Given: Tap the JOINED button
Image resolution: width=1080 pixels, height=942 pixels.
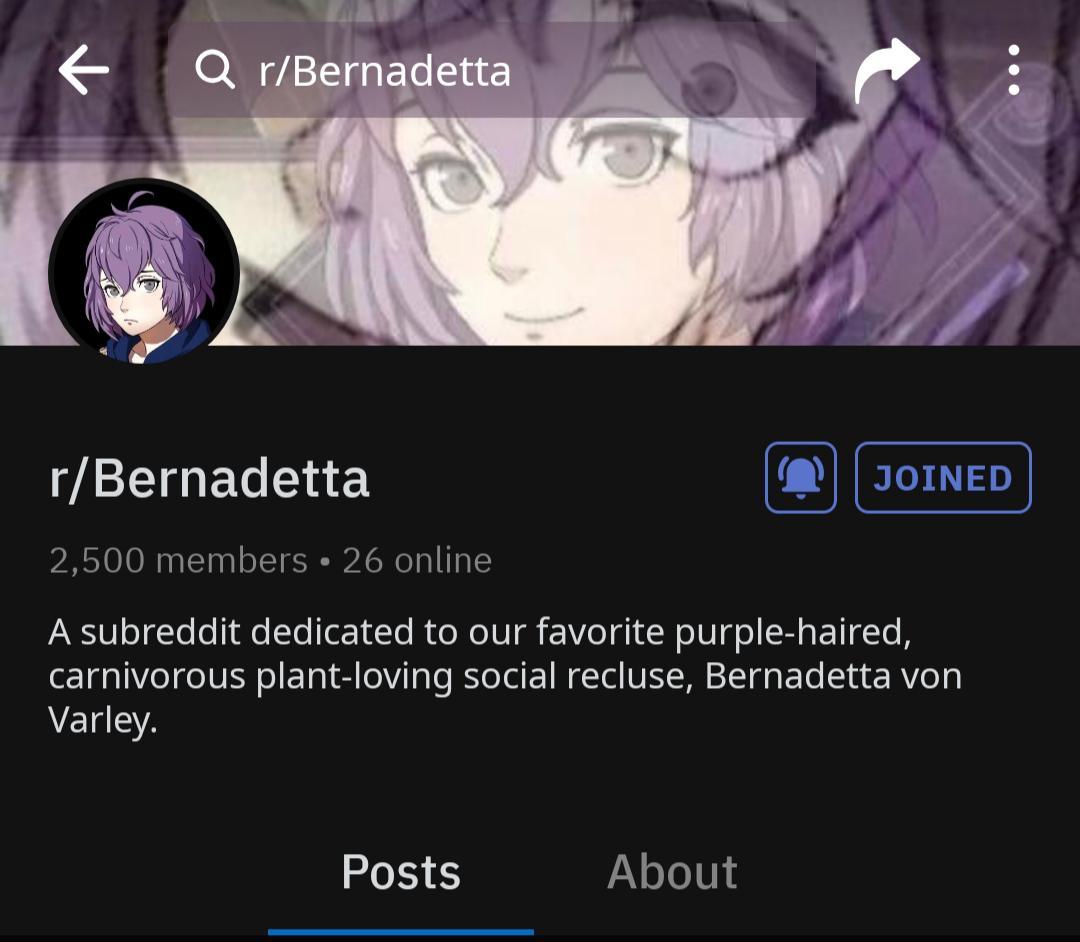Looking at the screenshot, I should [x=943, y=478].
